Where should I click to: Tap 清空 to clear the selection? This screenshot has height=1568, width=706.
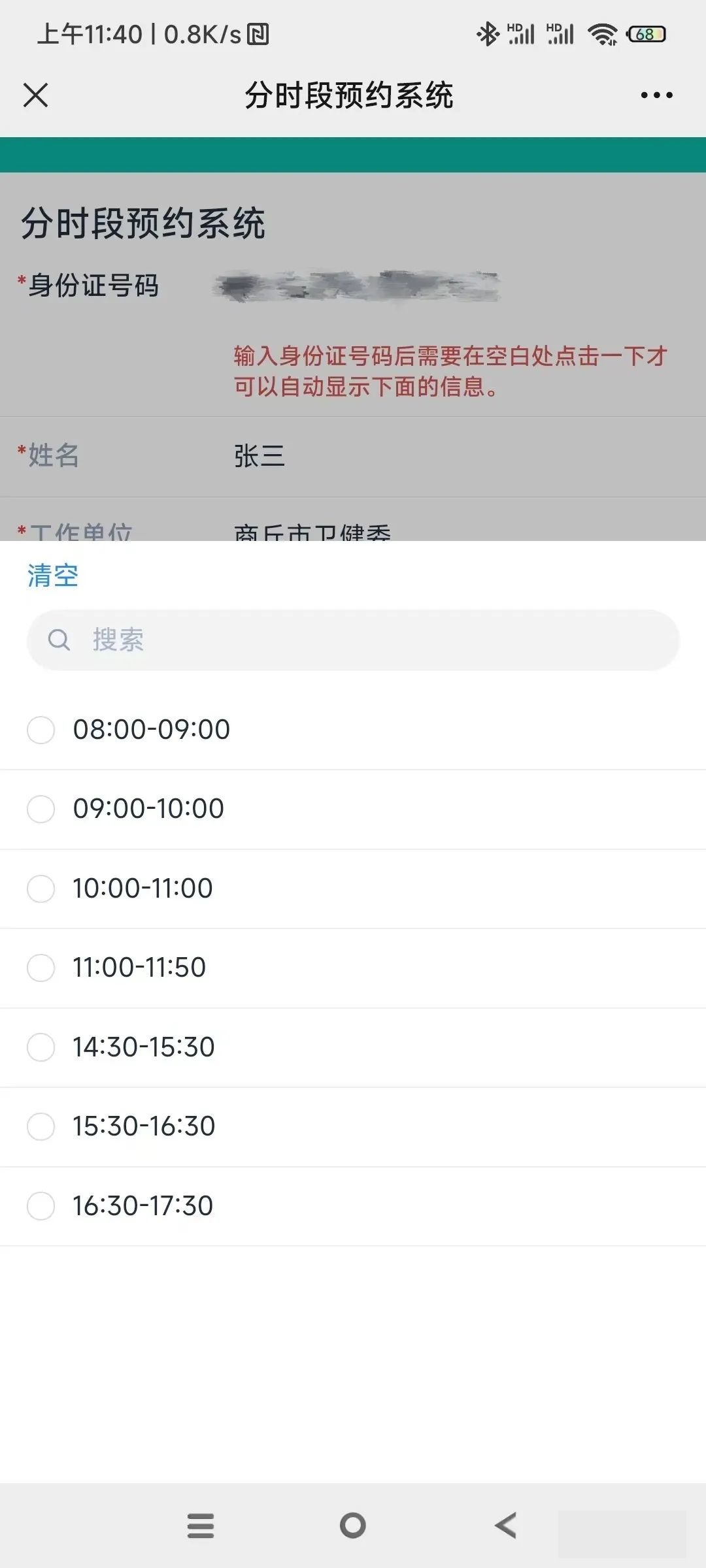point(53,576)
